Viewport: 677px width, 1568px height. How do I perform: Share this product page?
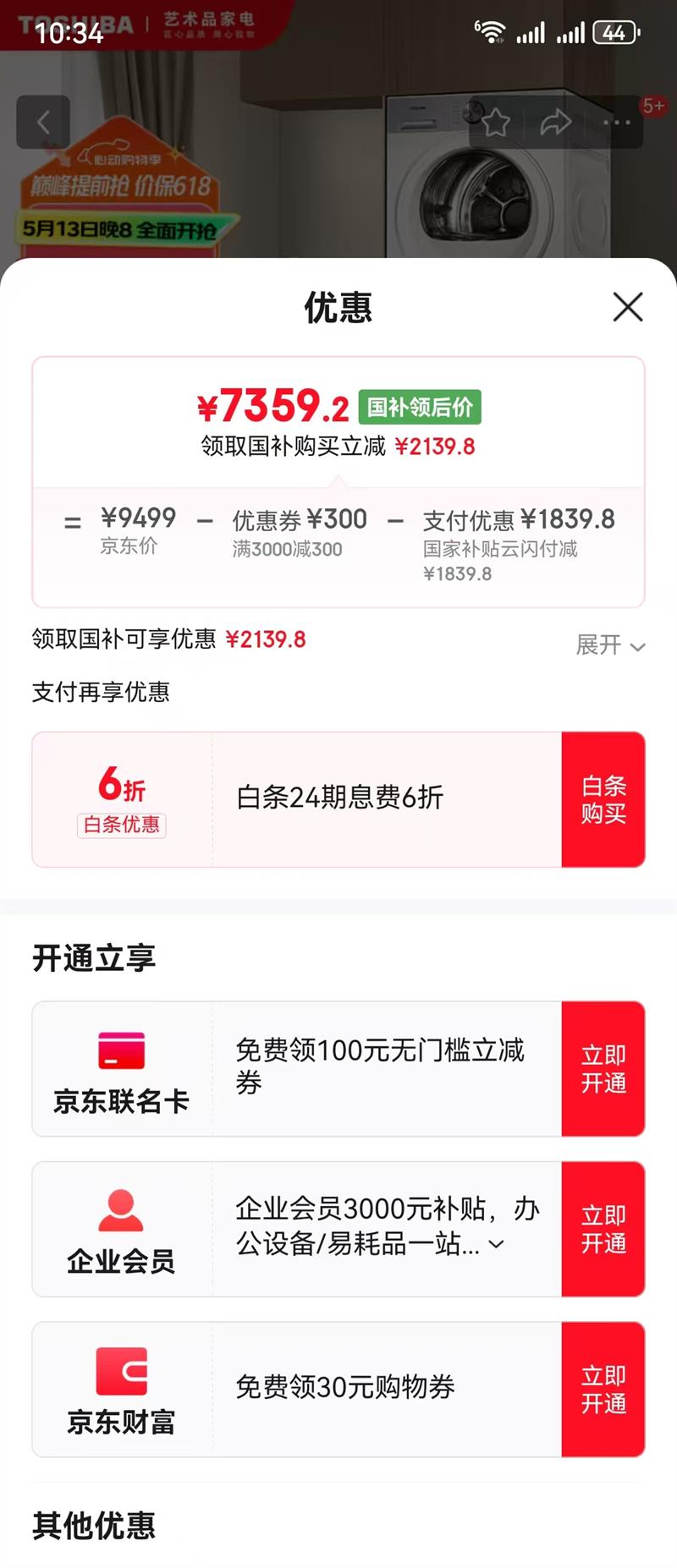(x=556, y=123)
